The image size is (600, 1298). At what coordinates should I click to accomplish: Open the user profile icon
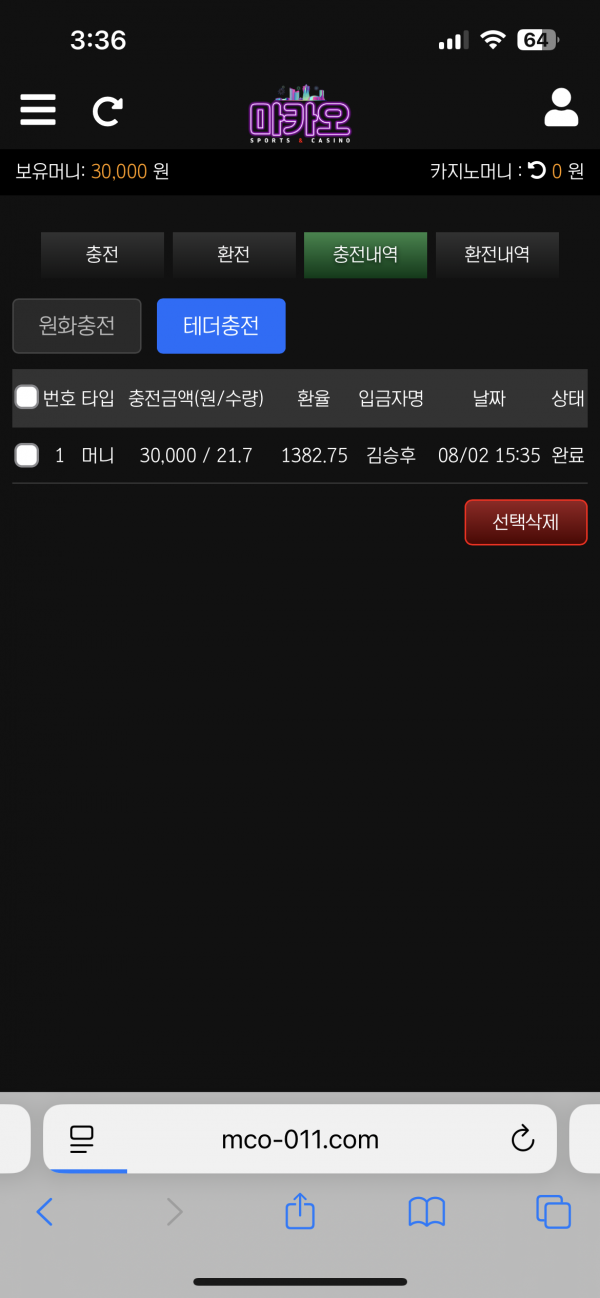pos(561,108)
